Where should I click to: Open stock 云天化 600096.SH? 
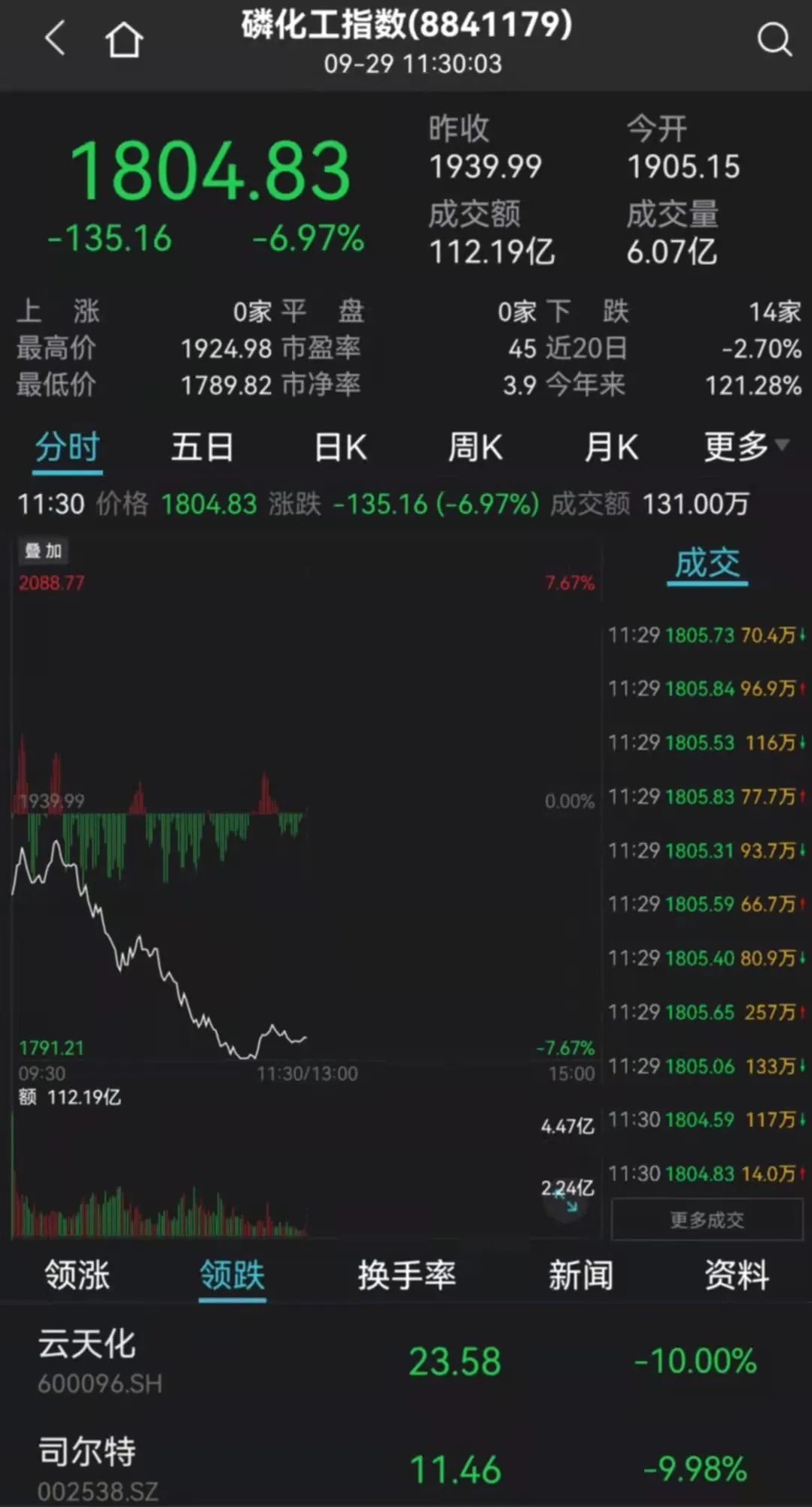click(x=99, y=1361)
